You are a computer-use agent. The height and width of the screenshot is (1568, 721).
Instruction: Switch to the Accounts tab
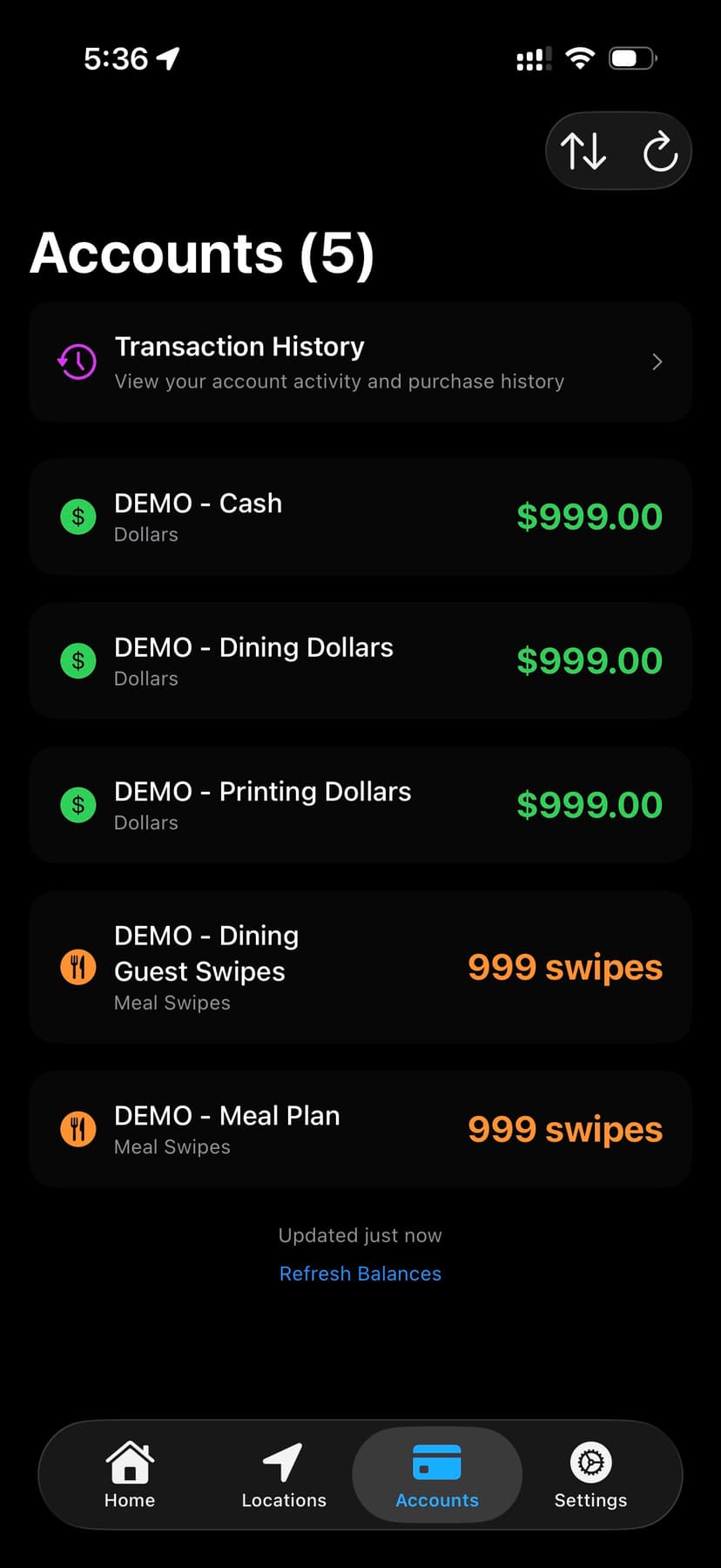click(x=436, y=1475)
